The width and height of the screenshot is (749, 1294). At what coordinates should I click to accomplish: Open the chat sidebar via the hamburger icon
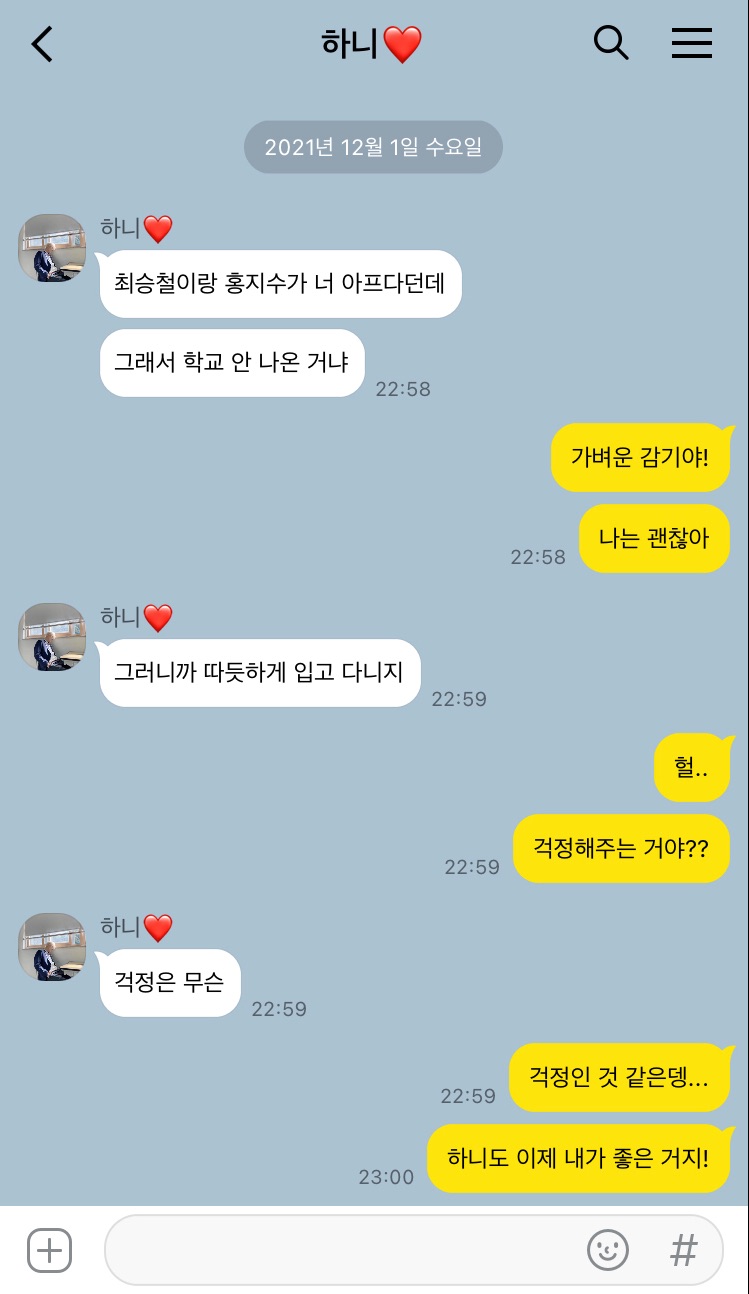click(x=692, y=44)
